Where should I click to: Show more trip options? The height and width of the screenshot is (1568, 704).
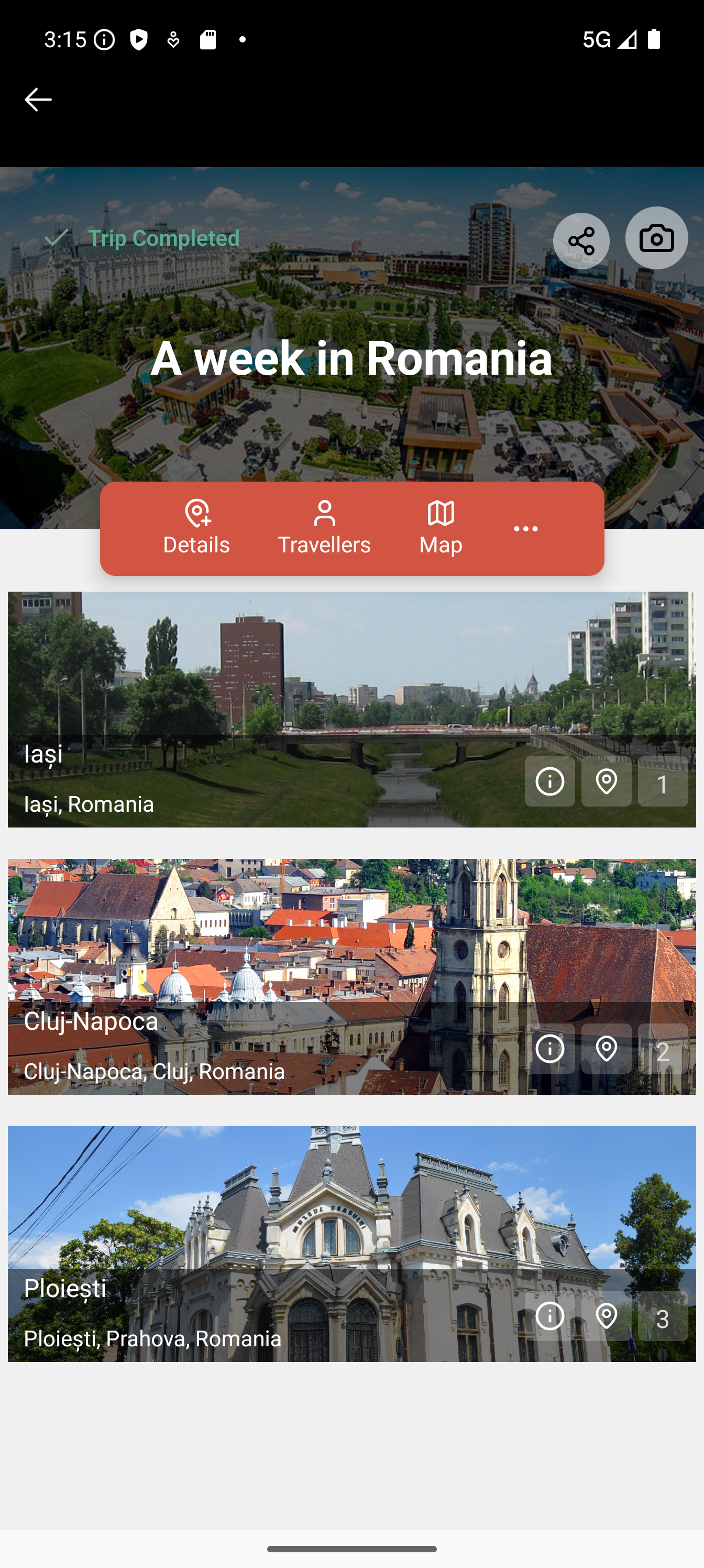526,528
